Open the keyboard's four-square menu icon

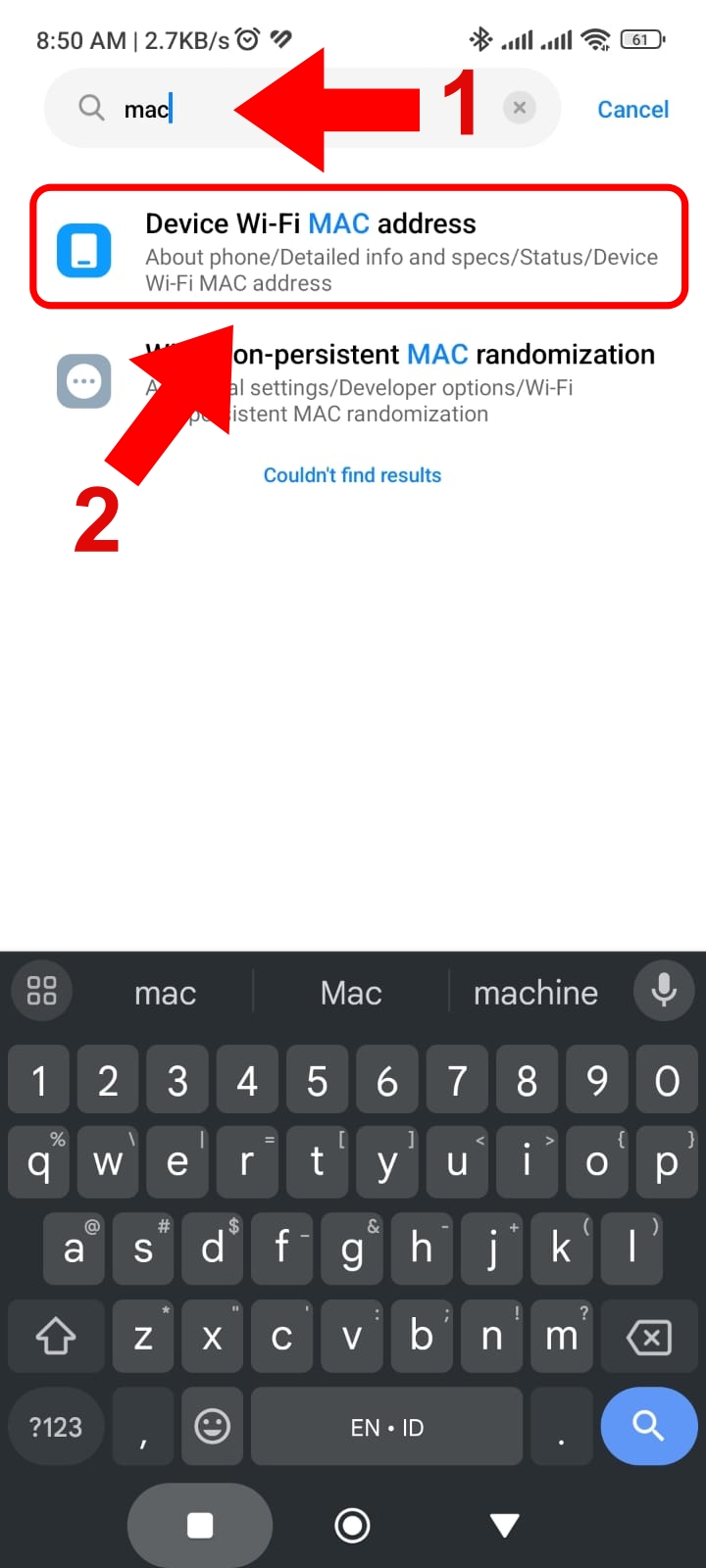click(41, 991)
